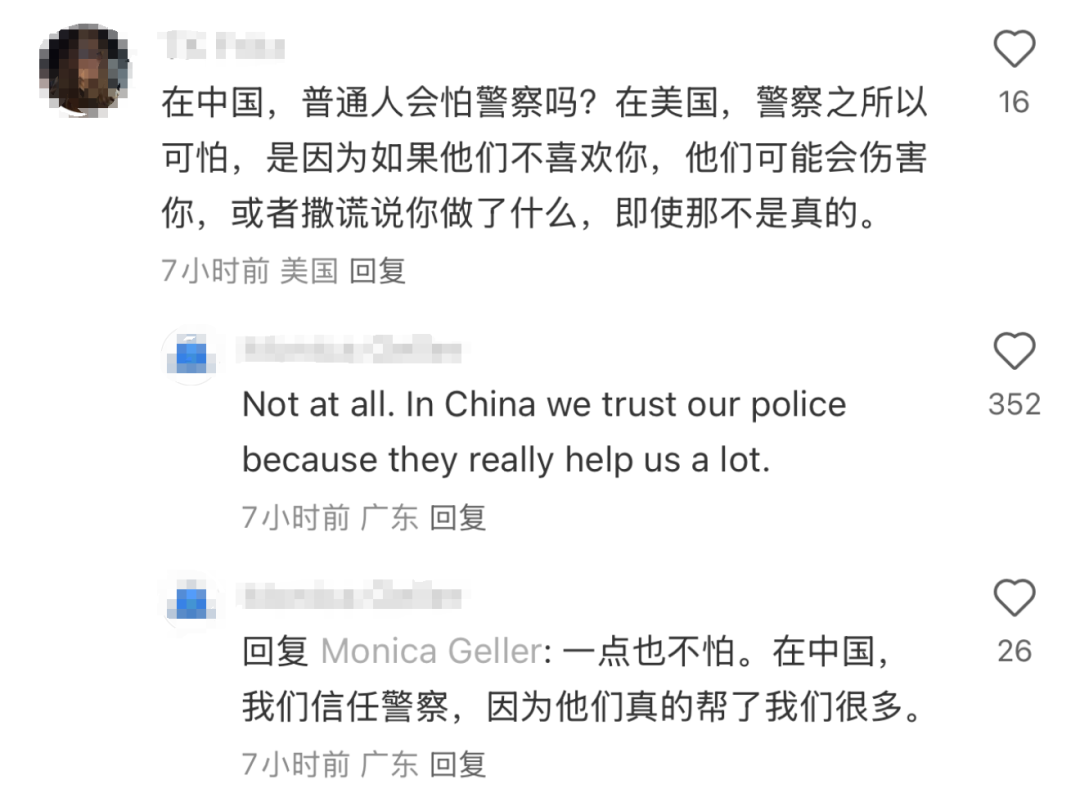Reply to the English "Not at all" comment
The width and height of the screenshot is (1080, 798).
pyautogui.click(x=457, y=517)
